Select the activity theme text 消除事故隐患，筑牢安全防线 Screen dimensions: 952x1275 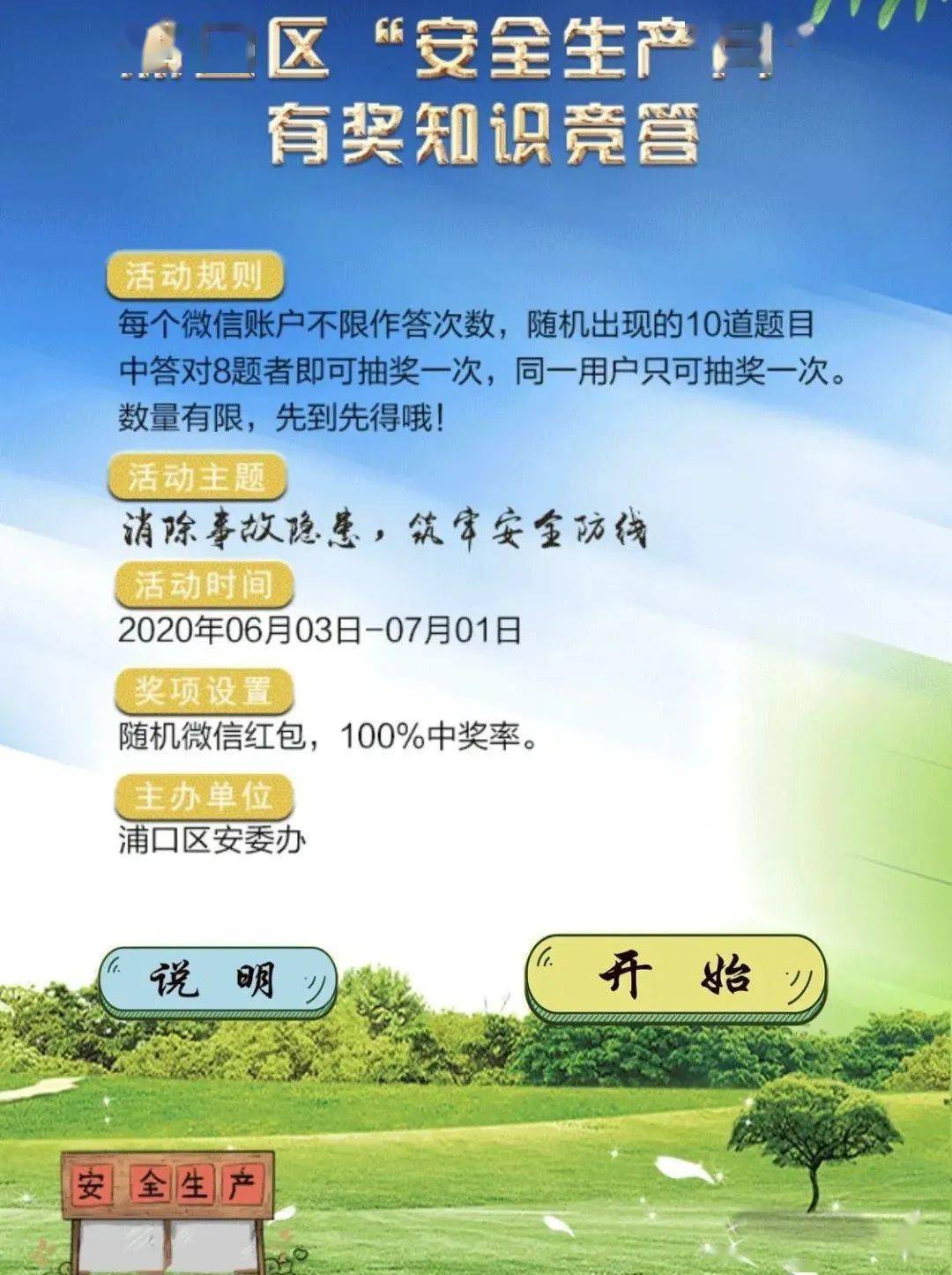pyautogui.click(x=388, y=527)
